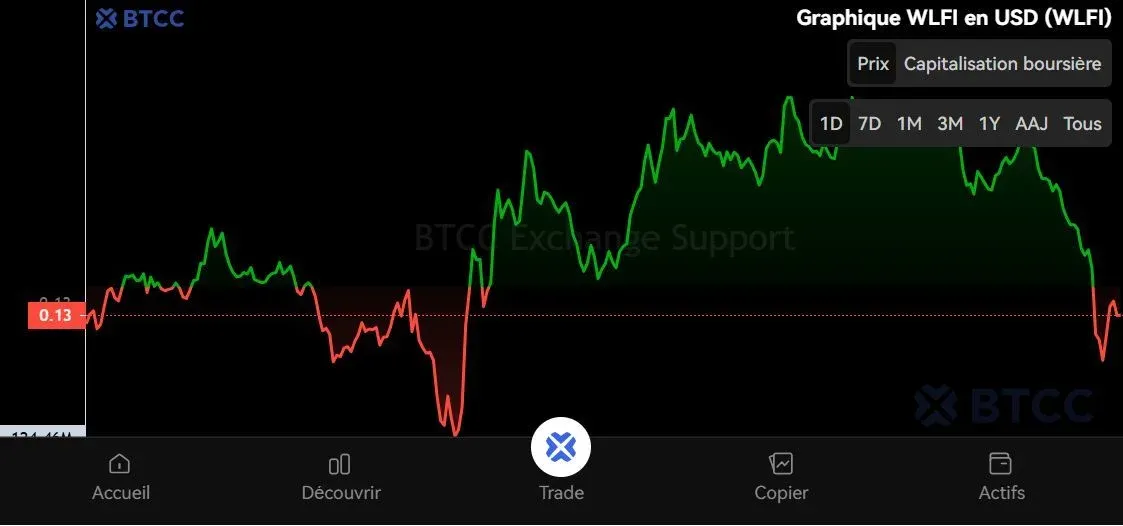Choose the 1M time range
The image size is (1123, 526).
(909, 124)
